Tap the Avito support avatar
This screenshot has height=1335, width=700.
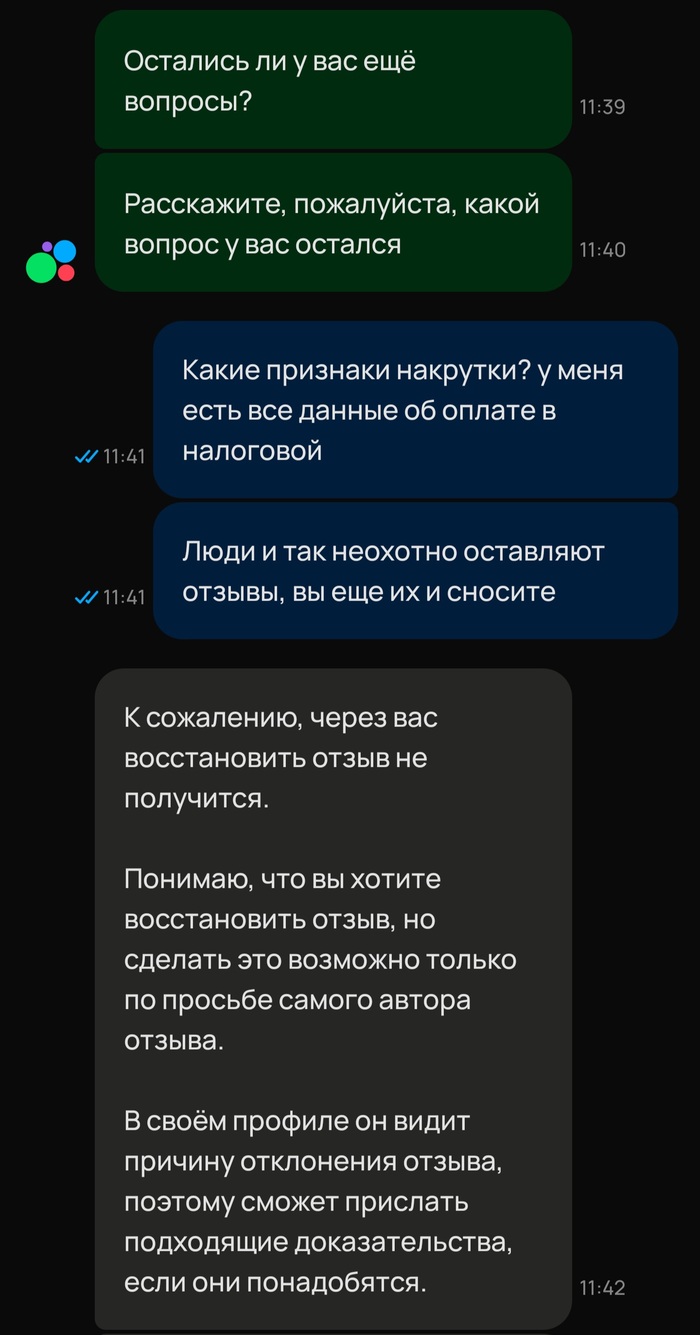click(x=51, y=262)
